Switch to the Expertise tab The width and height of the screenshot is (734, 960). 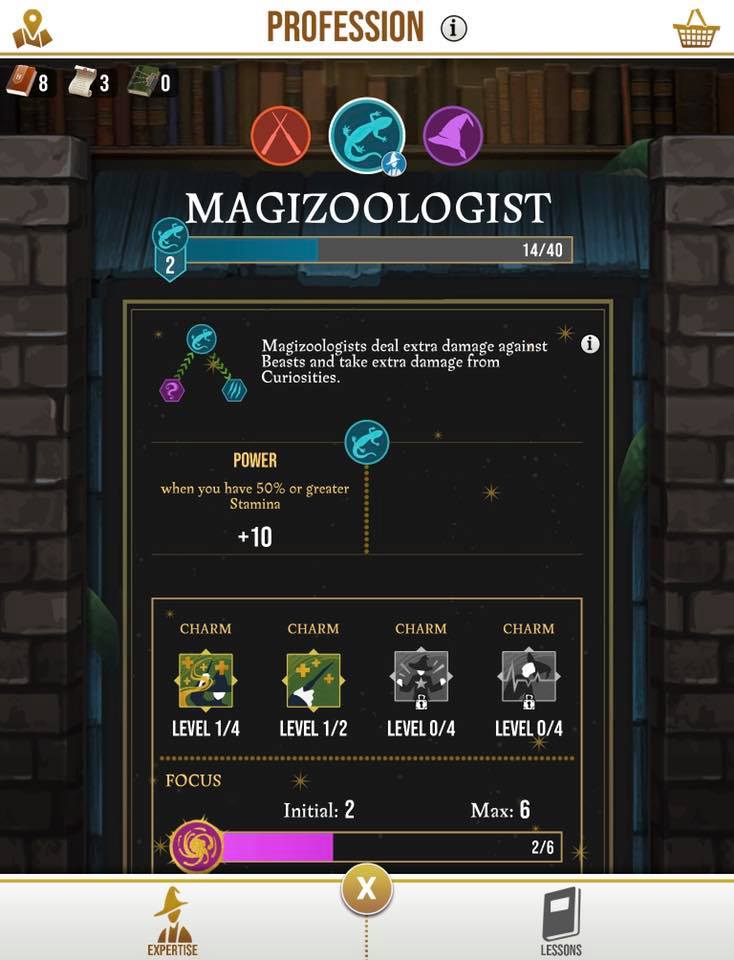tap(172, 920)
